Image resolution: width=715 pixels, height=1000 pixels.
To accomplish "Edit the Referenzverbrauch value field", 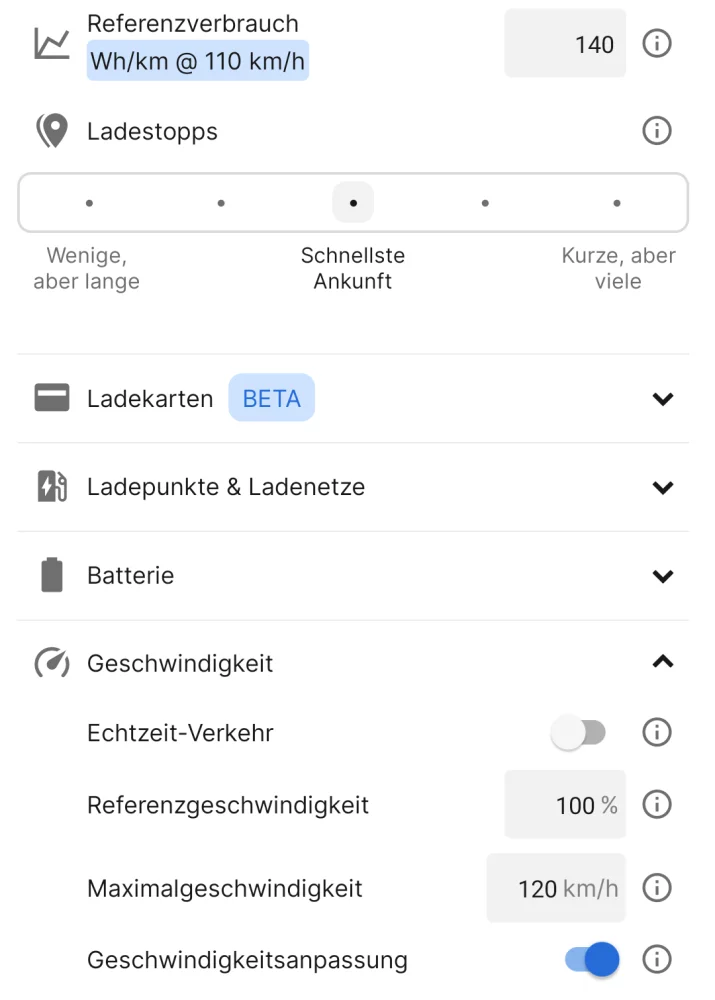I will [565, 44].
